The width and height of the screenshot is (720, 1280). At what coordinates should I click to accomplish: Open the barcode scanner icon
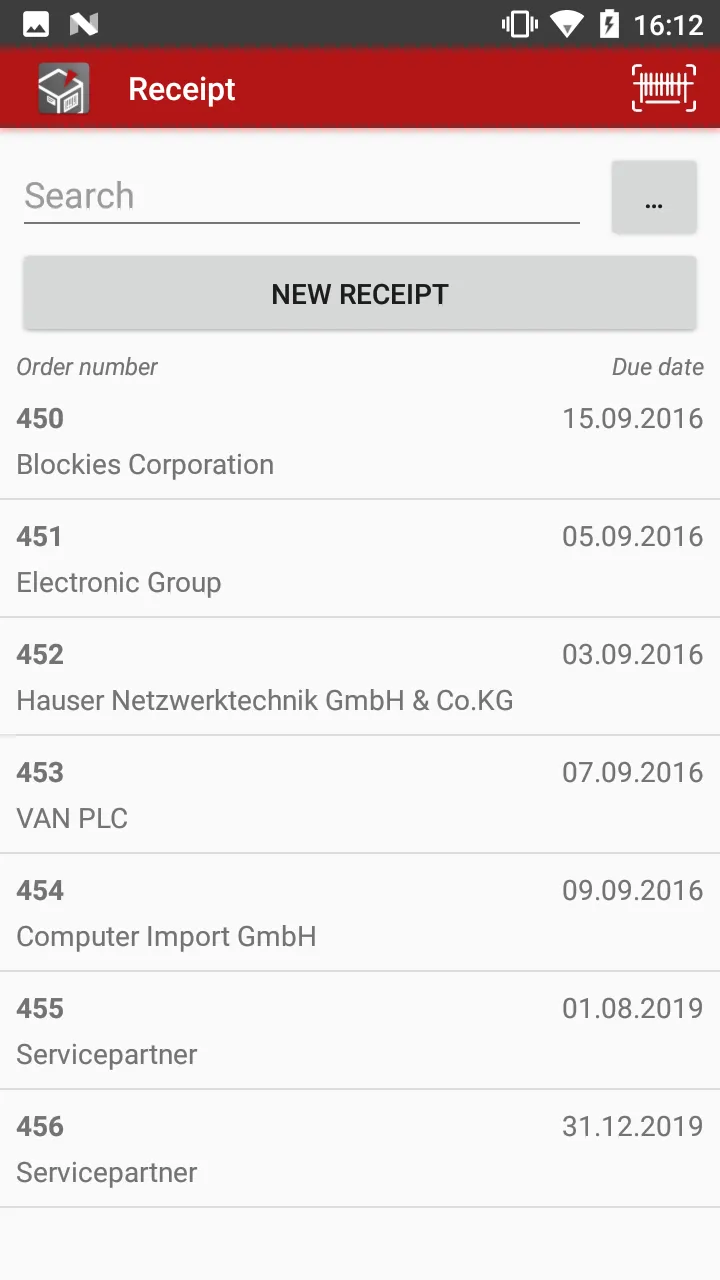[664, 88]
